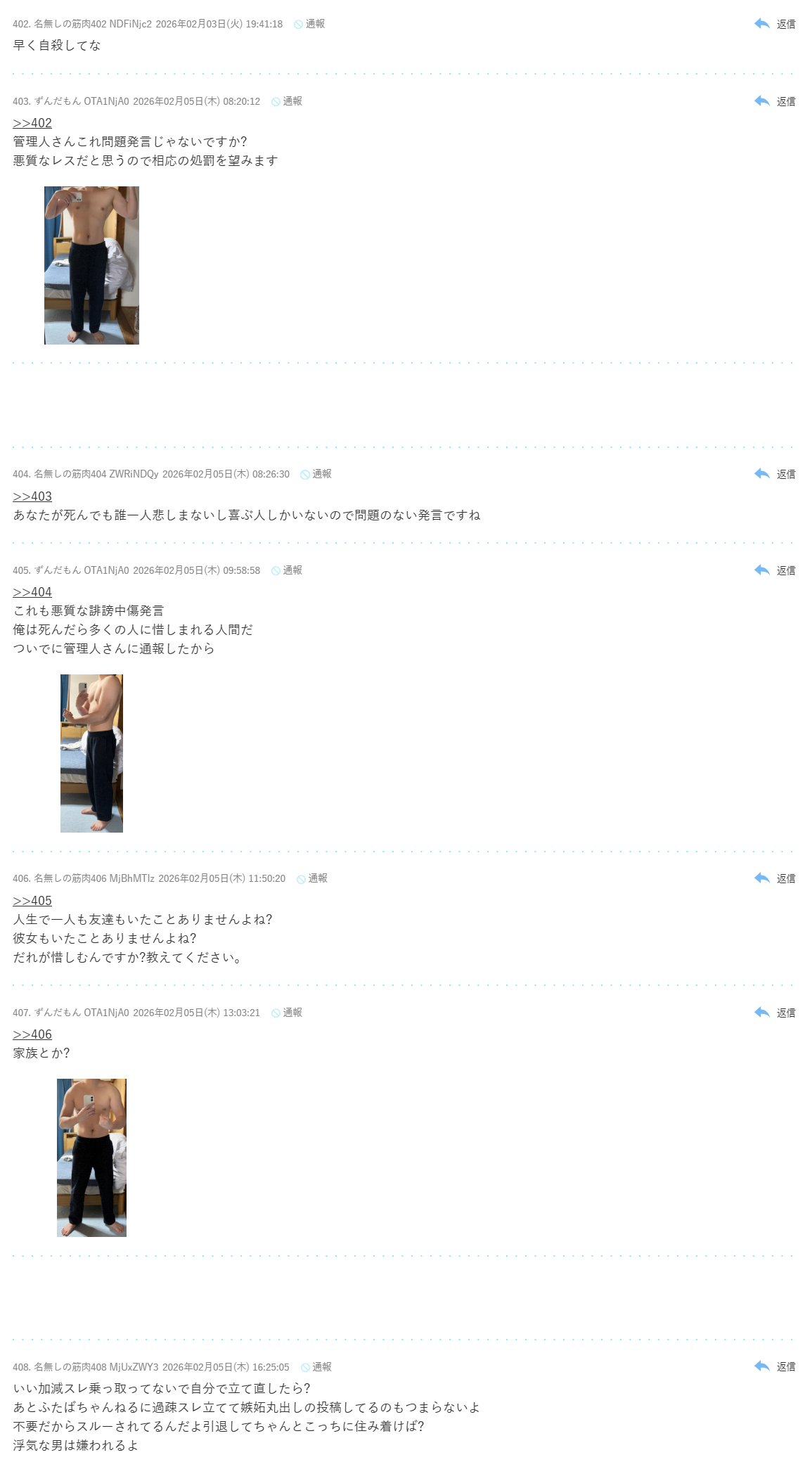
Task: Go to quoted post >>406
Action: [x=32, y=1034]
